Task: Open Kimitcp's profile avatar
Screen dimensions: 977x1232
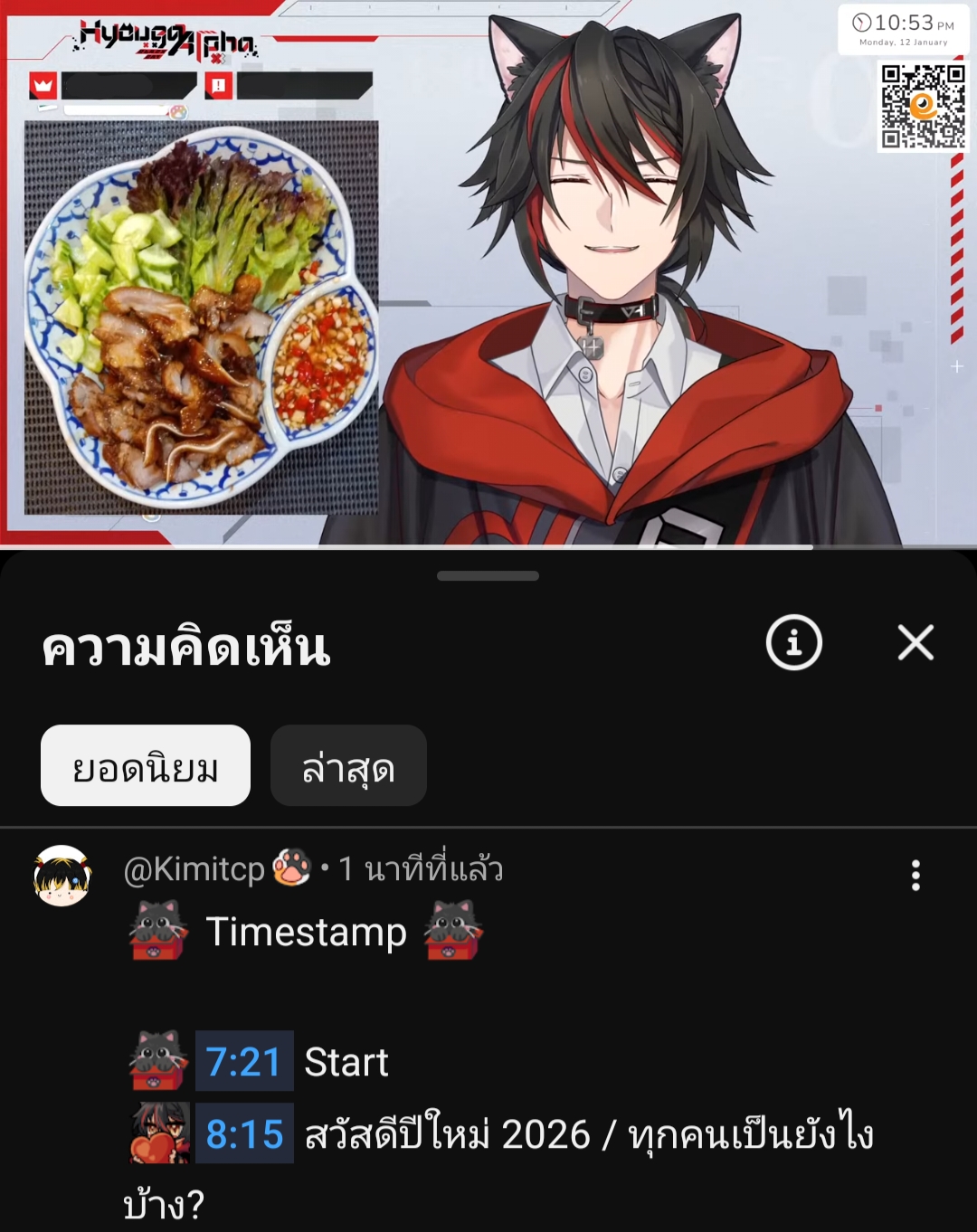Action: point(62,876)
